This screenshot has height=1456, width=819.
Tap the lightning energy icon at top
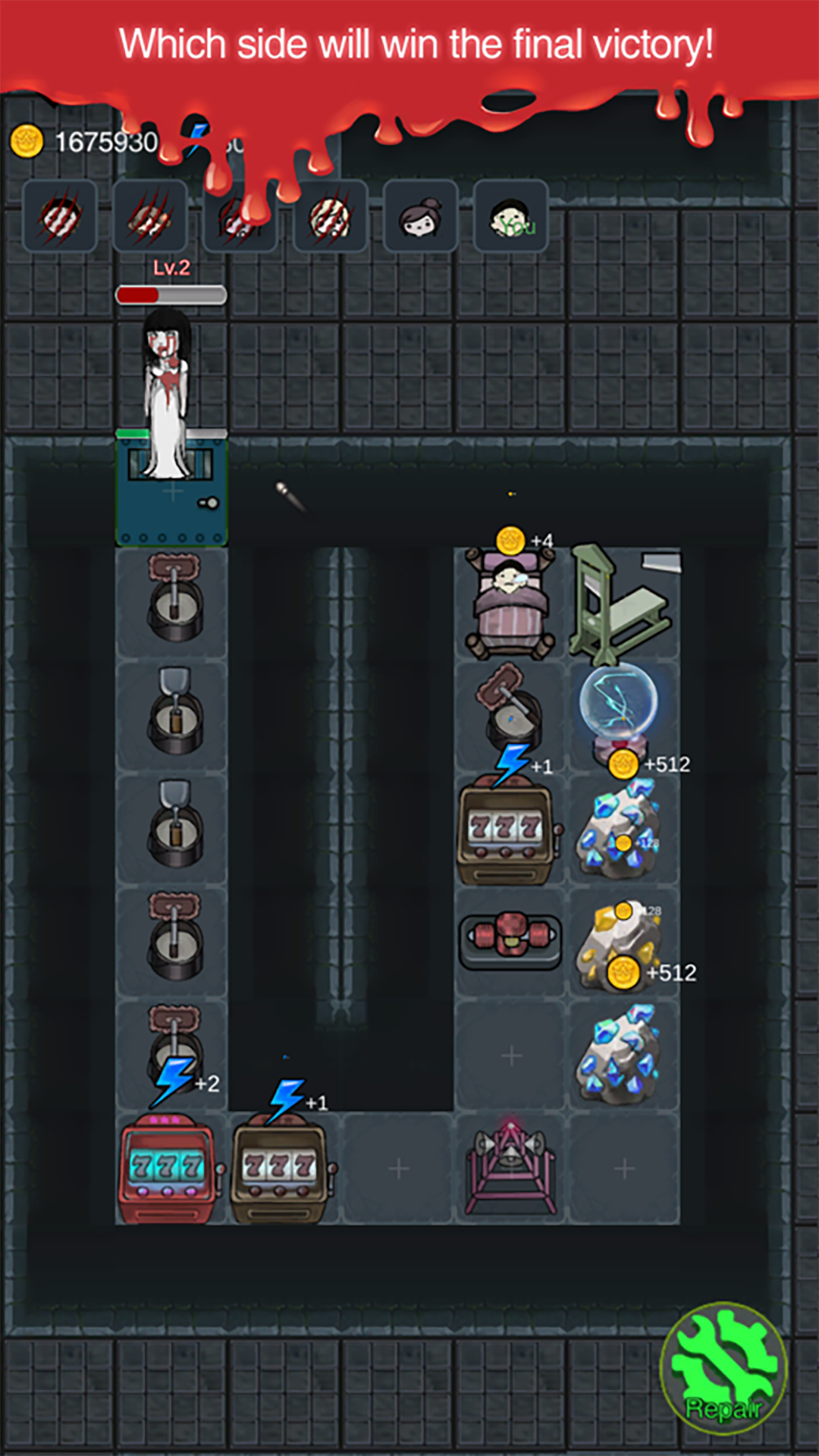pyautogui.click(x=199, y=135)
